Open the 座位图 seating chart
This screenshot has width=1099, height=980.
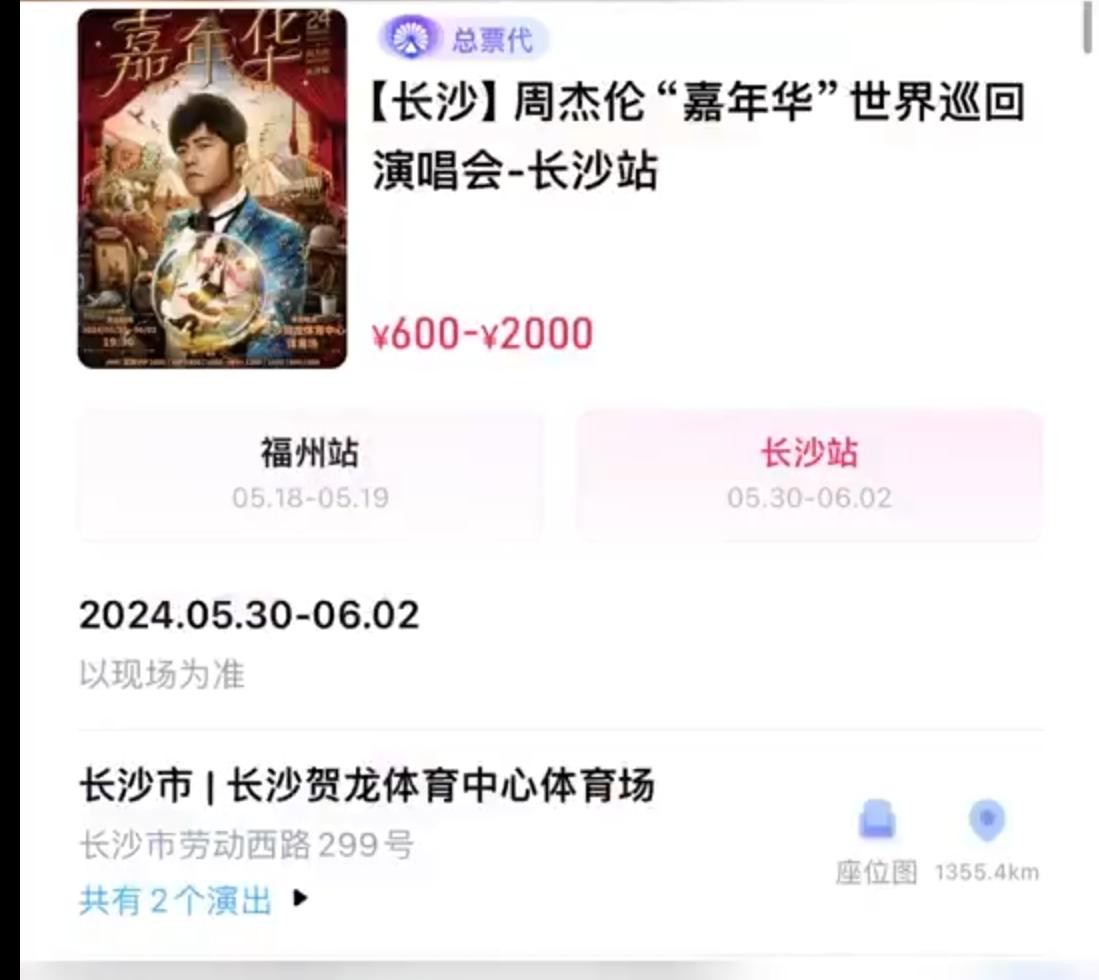tap(876, 842)
